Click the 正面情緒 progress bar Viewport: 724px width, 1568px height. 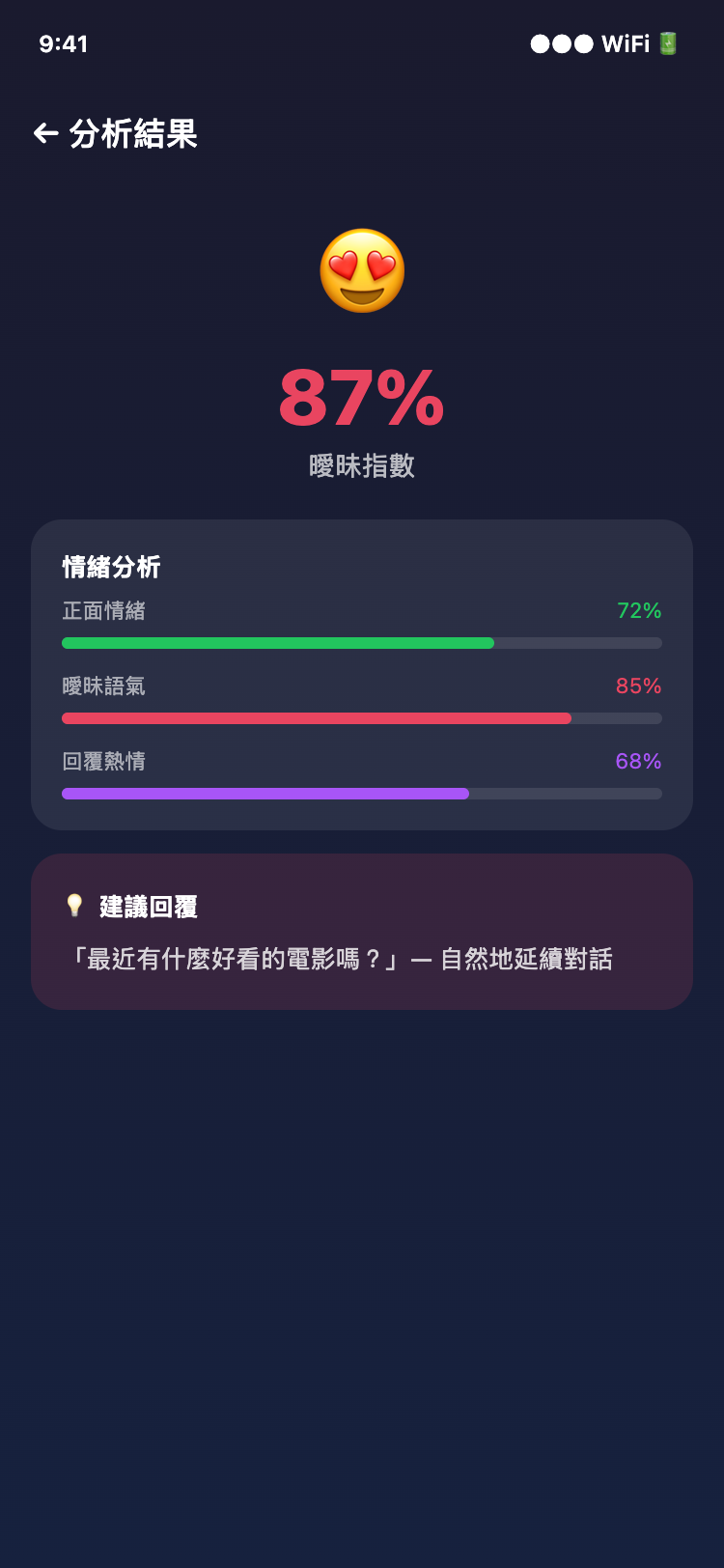pos(361,642)
